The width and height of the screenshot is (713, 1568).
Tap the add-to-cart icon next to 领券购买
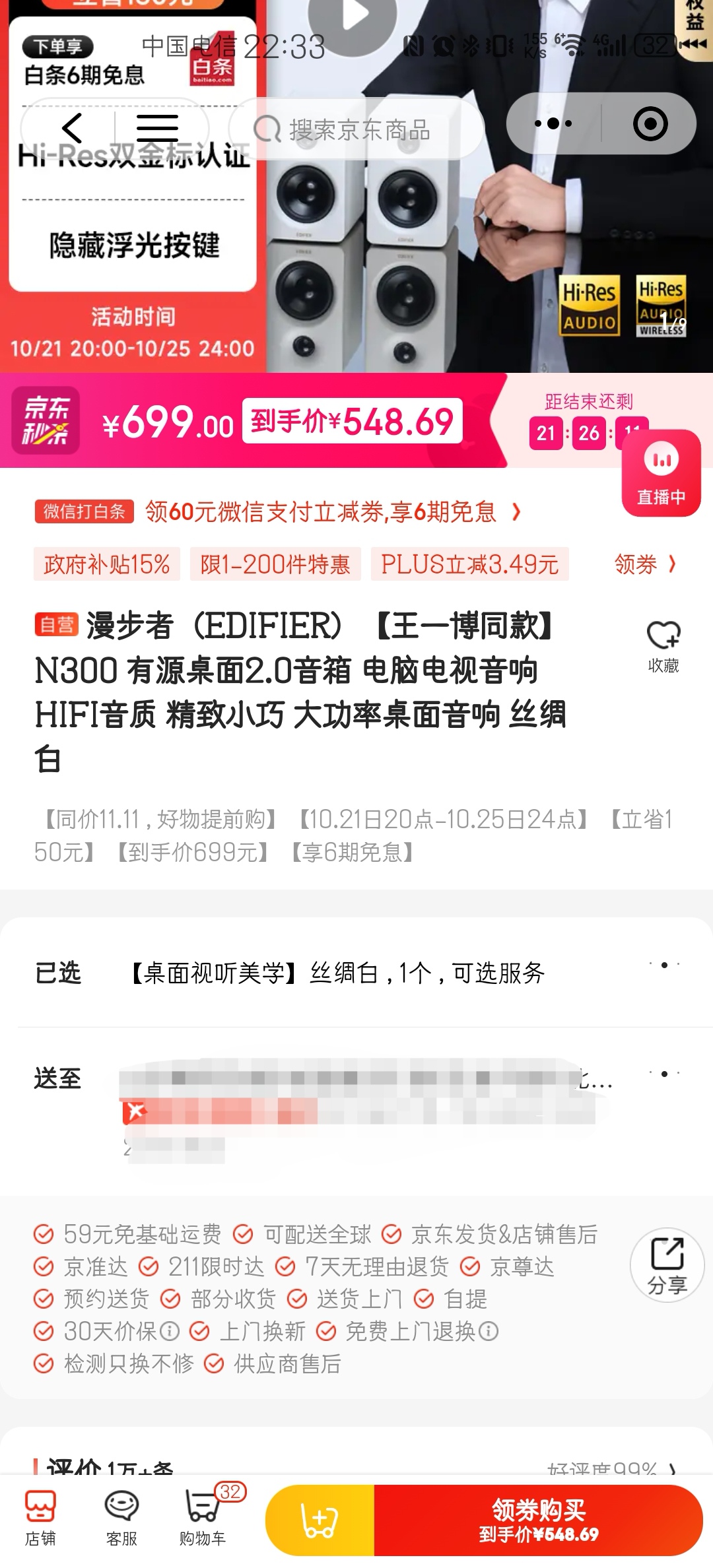tap(318, 1518)
